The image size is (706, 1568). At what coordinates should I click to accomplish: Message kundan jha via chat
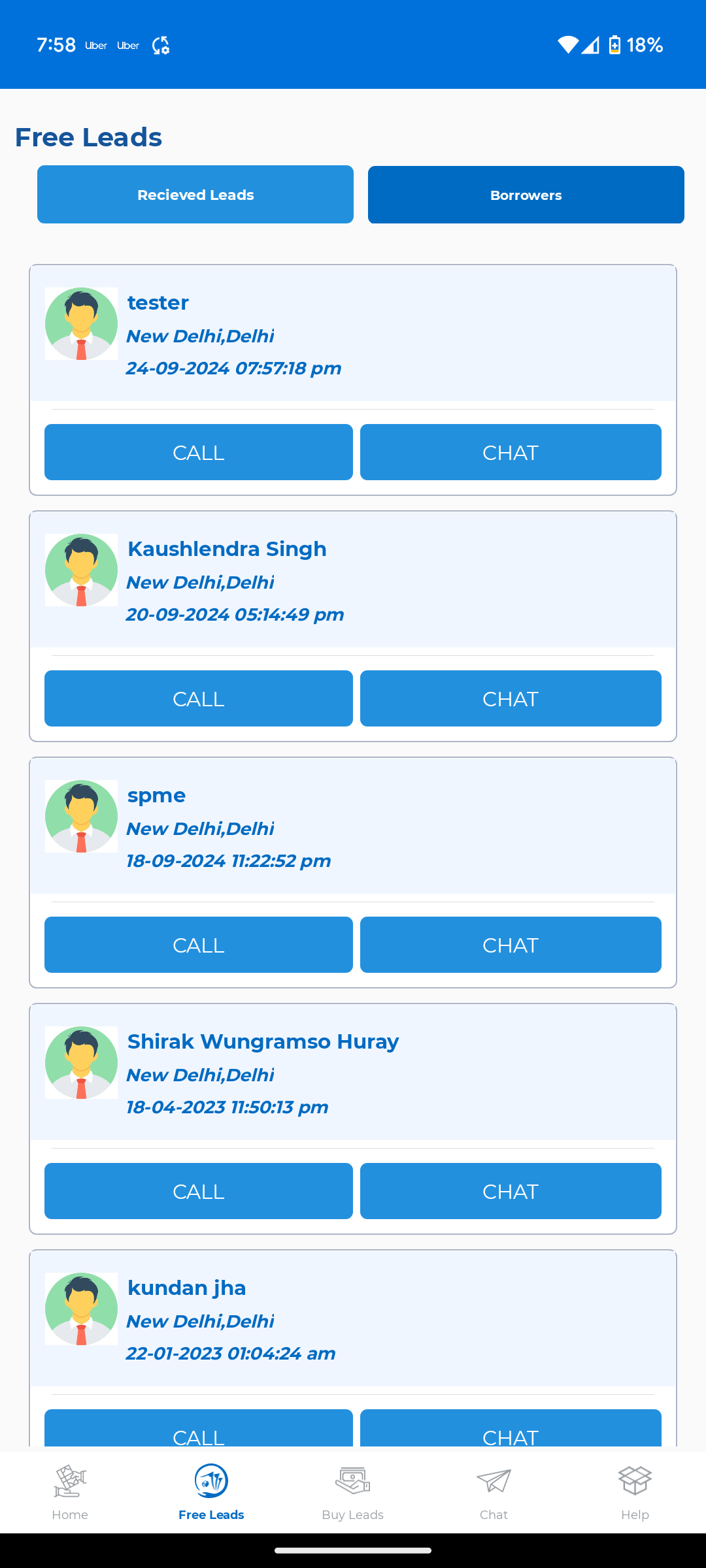[x=511, y=1428]
